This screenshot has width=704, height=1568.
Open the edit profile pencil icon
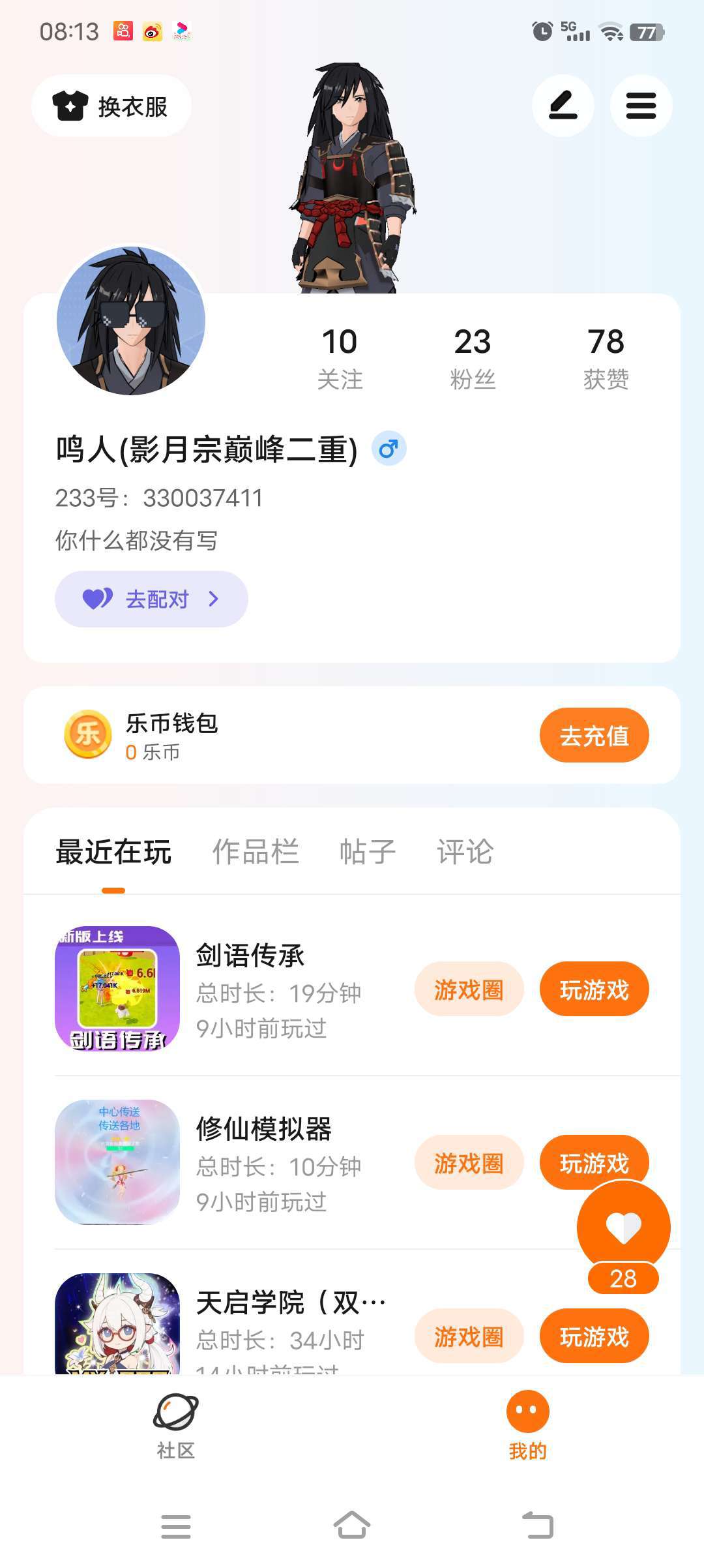coord(563,106)
